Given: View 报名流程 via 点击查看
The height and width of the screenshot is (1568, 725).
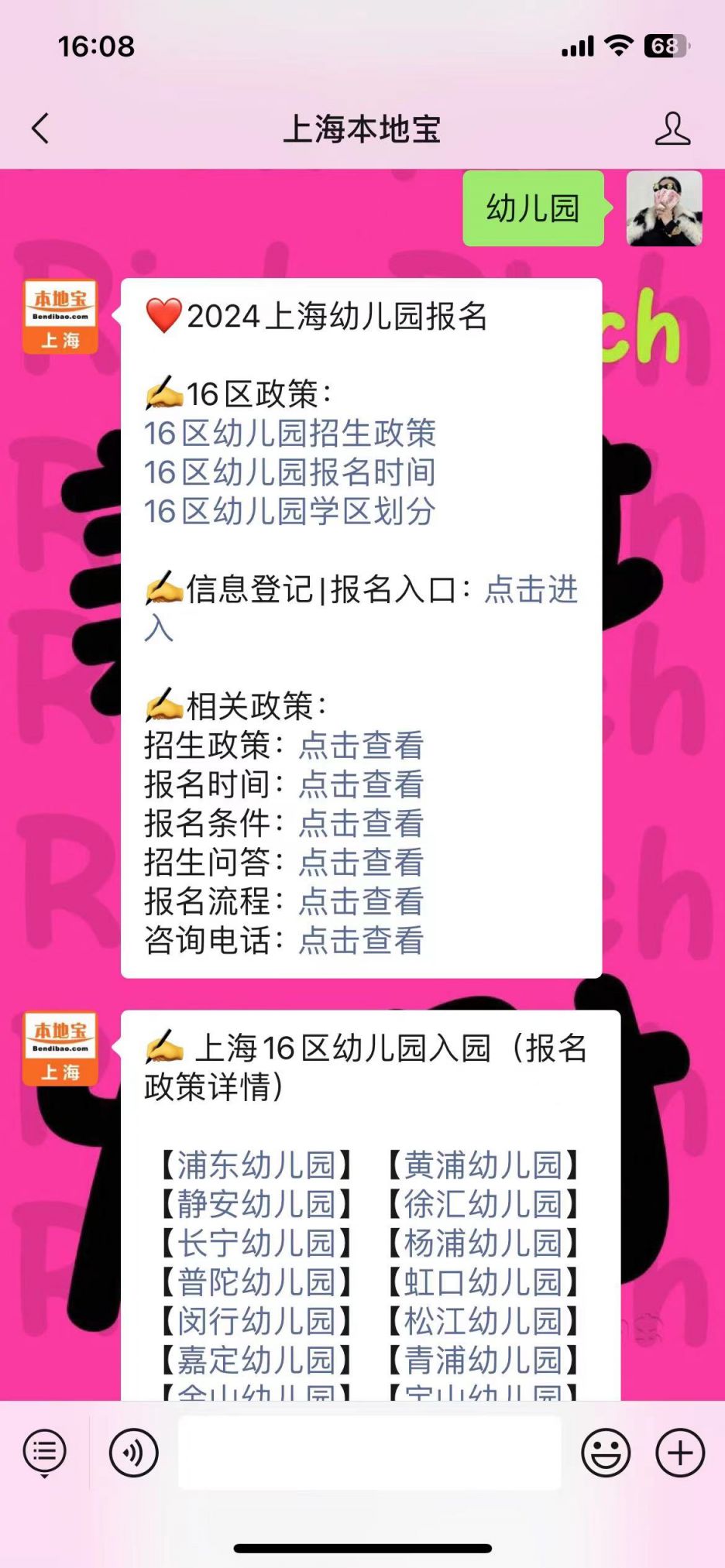Looking at the screenshot, I should [x=361, y=901].
